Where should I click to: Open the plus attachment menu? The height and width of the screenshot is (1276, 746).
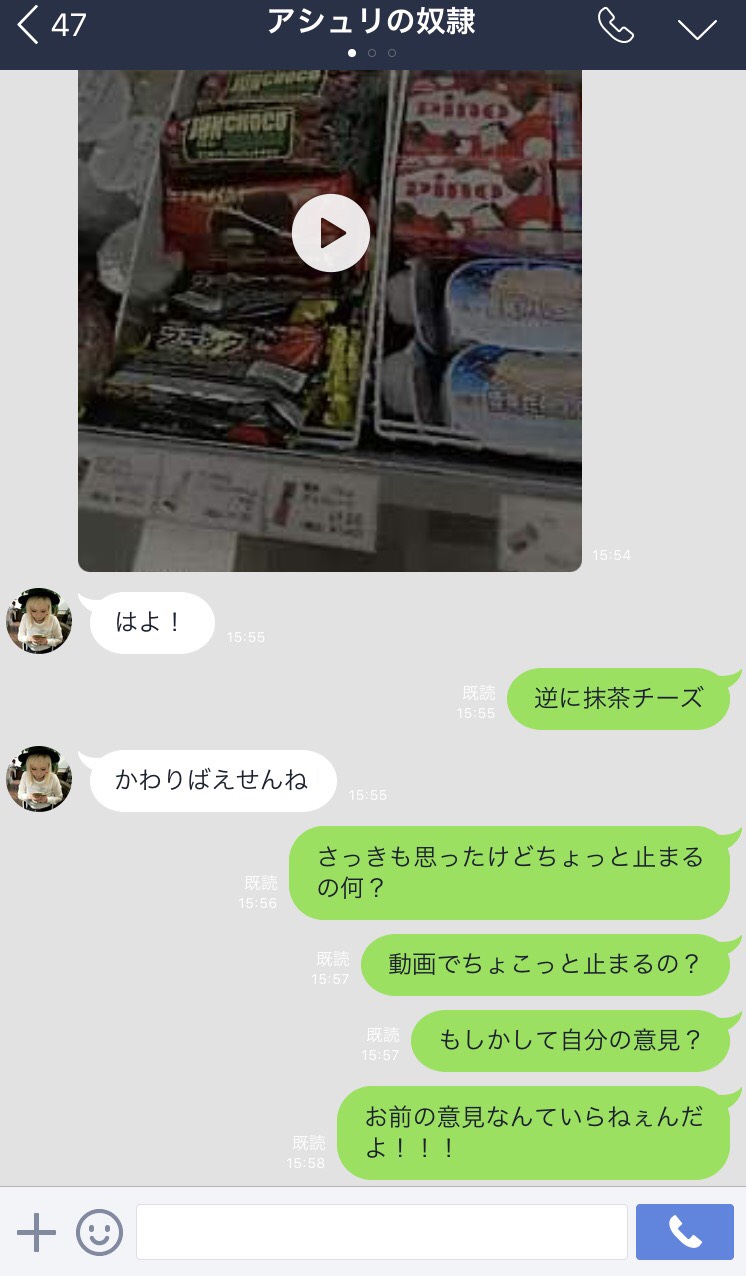click(x=36, y=1232)
